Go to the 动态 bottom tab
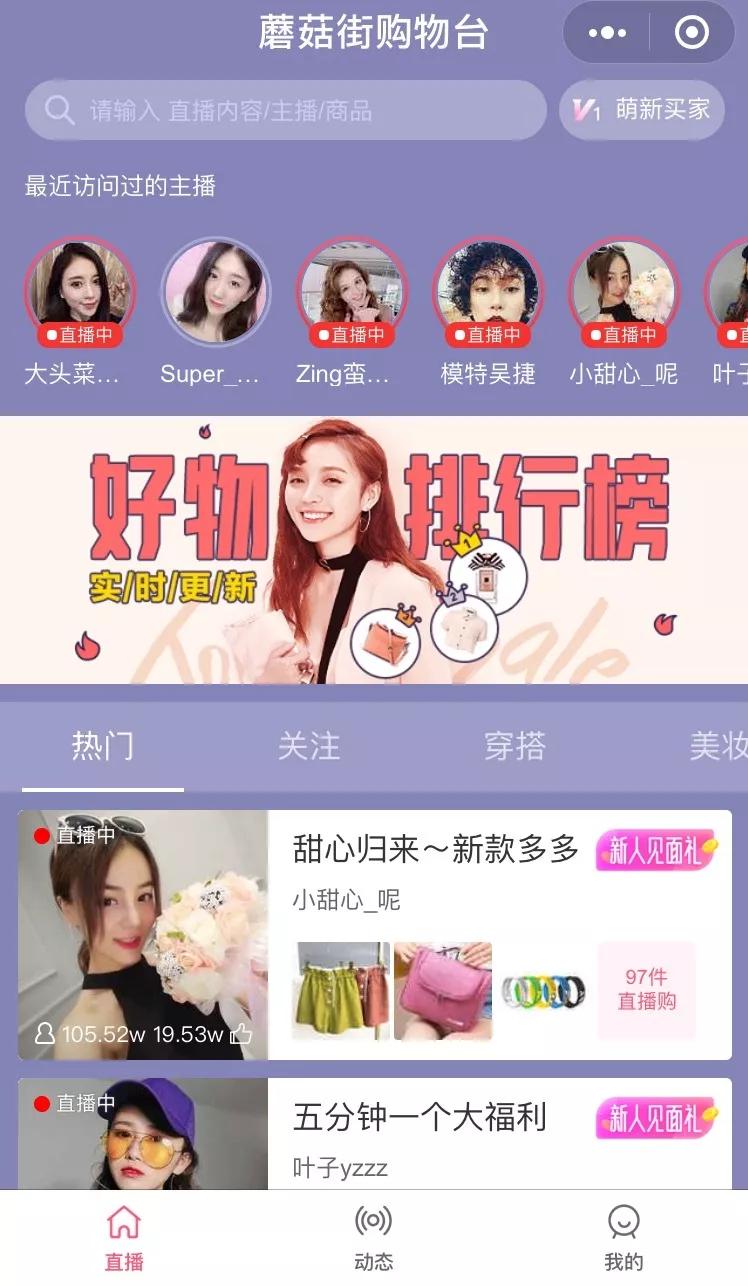This screenshot has width=748, height=1286. tap(374, 1237)
